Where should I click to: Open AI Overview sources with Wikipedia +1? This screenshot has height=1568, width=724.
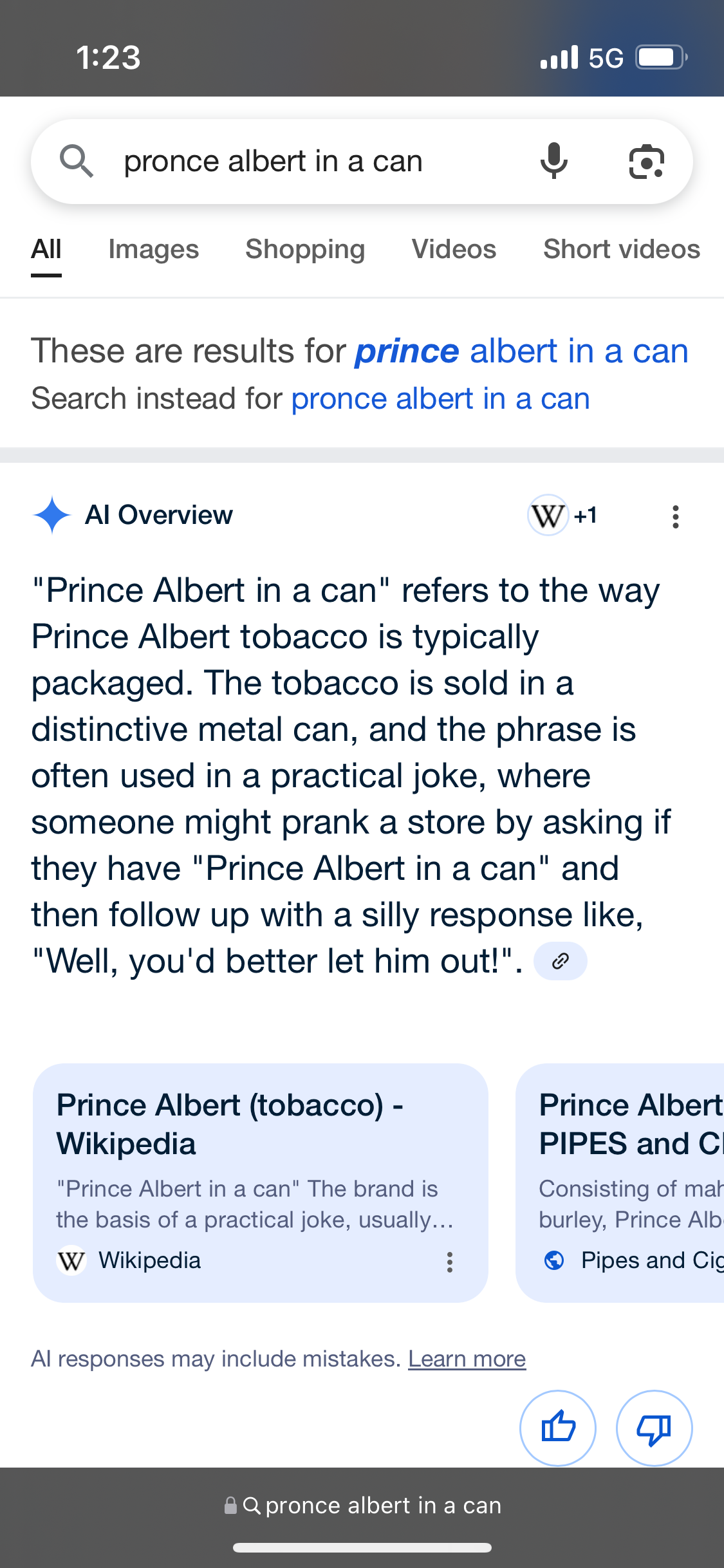point(562,516)
